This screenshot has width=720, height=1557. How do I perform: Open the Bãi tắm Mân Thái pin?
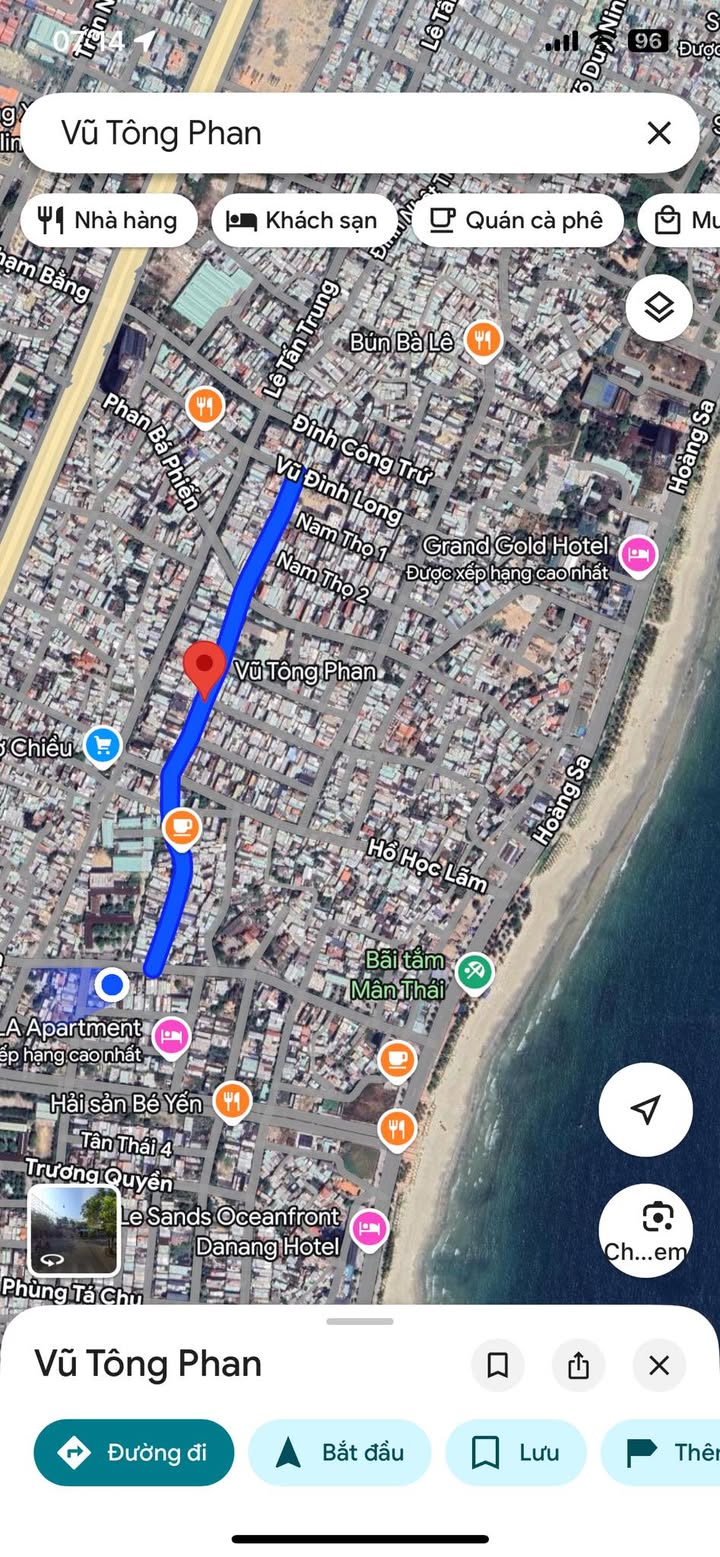(x=474, y=971)
